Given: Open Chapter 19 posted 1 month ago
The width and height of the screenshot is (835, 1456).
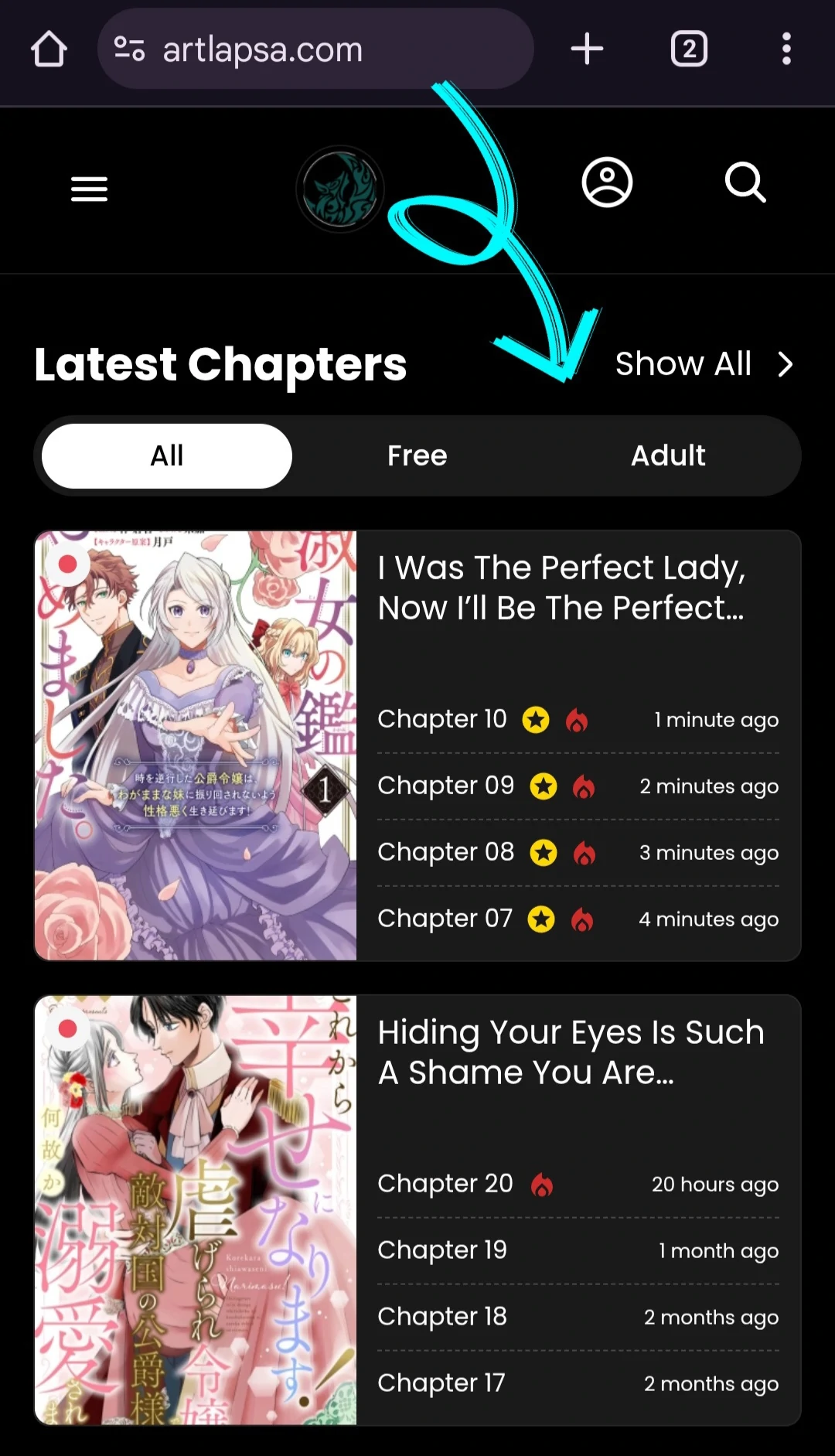Looking at the screenshot, I should (442, 1250).
